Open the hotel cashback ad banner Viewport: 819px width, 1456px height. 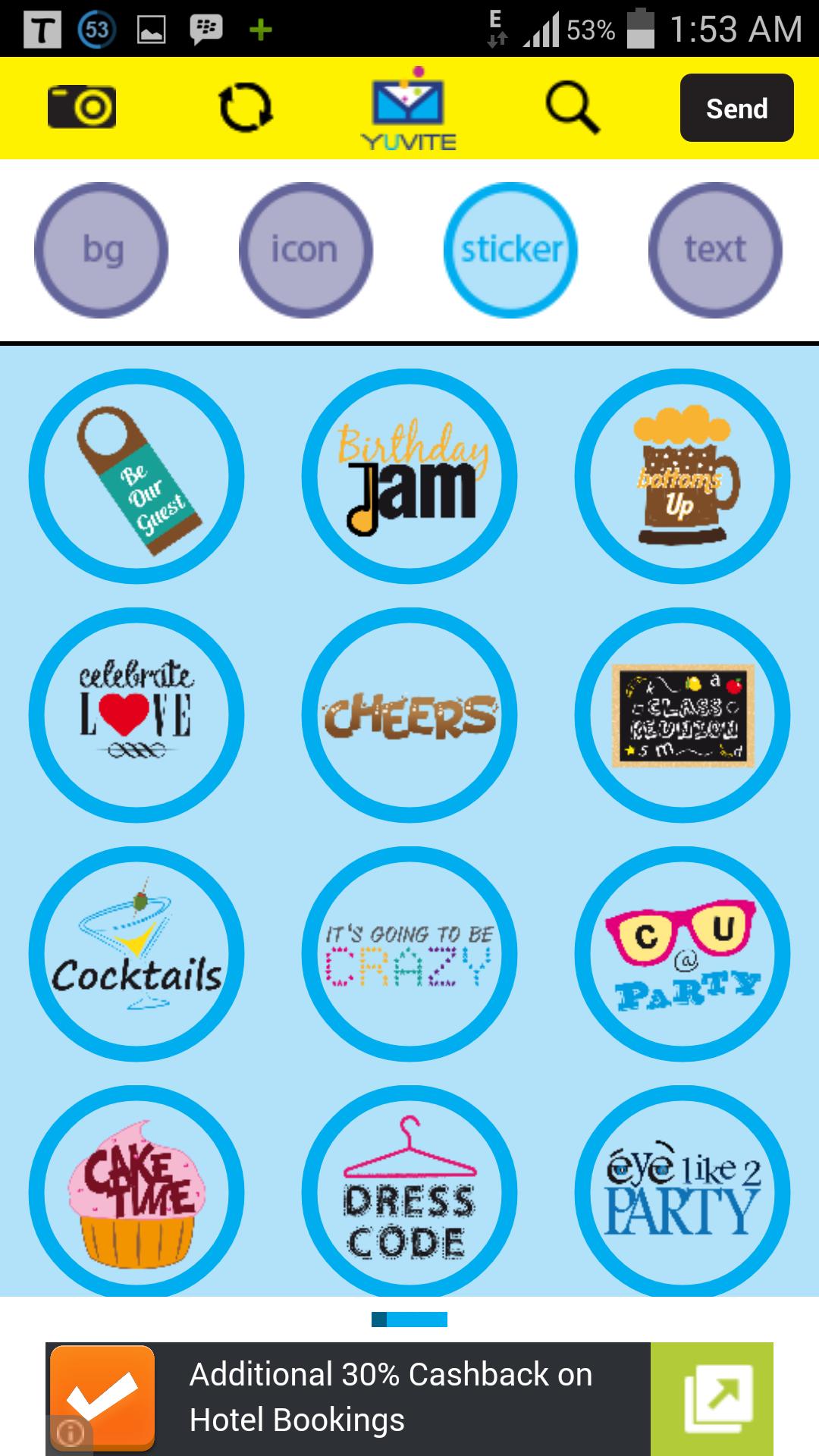(x=409, y=1398)
